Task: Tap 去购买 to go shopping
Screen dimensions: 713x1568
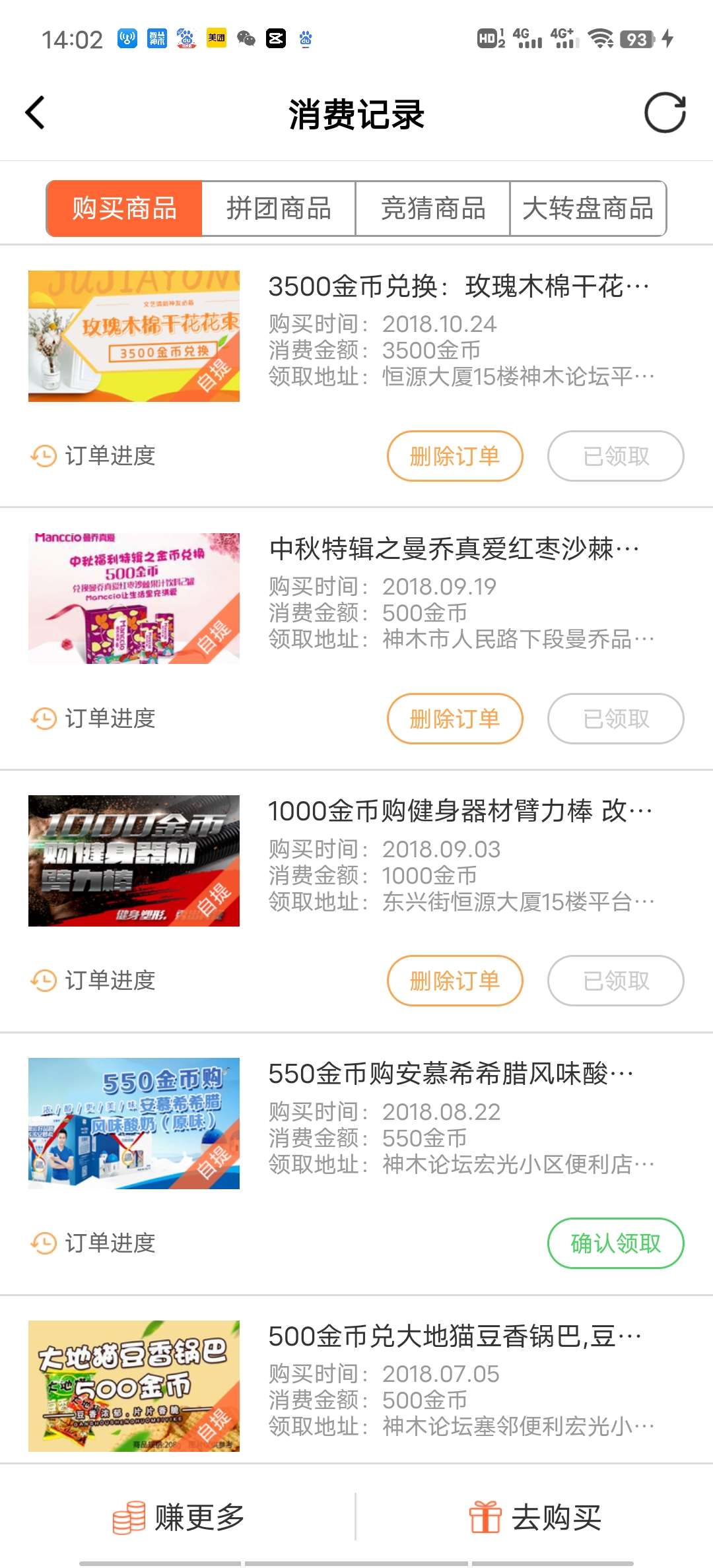Action: click(x=535, y=1517)
